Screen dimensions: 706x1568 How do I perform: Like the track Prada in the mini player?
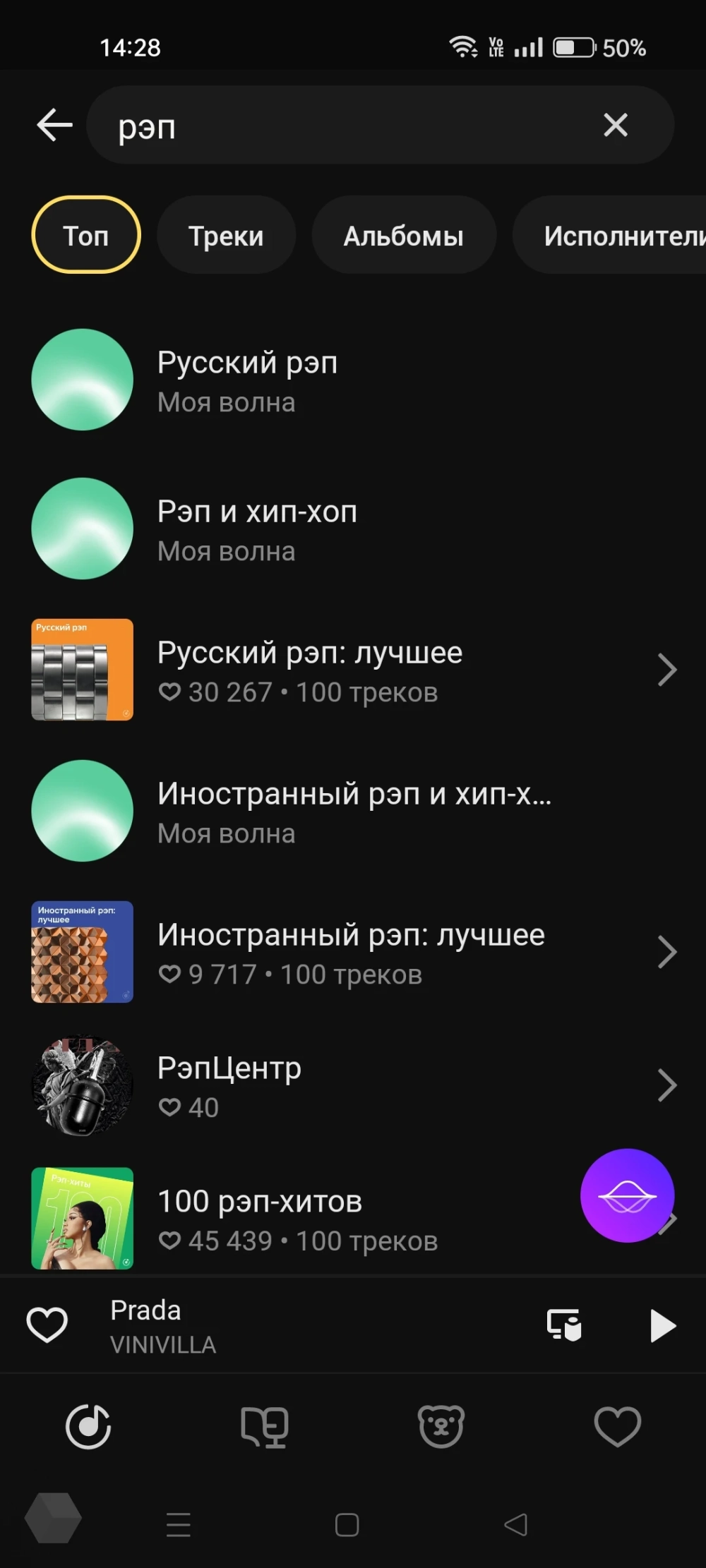pyautogui.click(x=47, y=1325)
